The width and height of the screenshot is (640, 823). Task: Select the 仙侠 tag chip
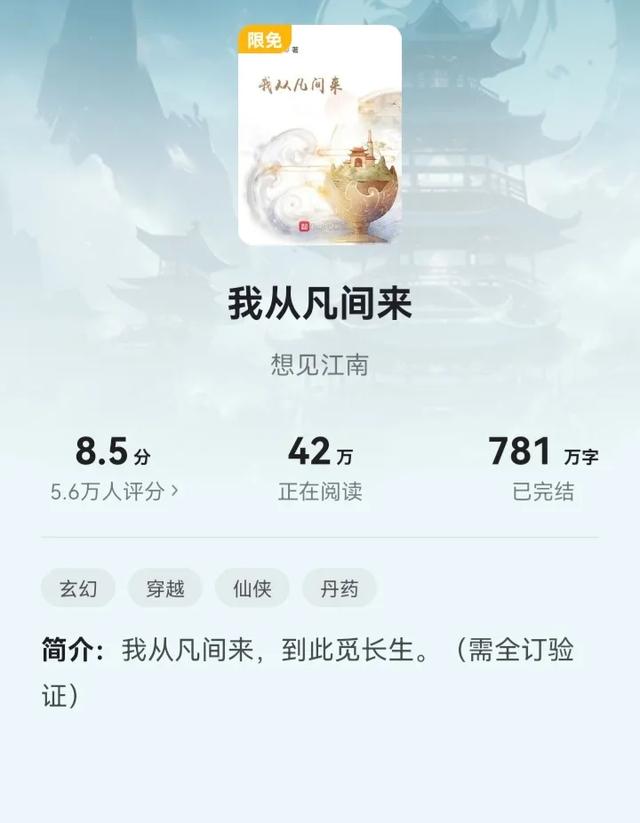252,588
